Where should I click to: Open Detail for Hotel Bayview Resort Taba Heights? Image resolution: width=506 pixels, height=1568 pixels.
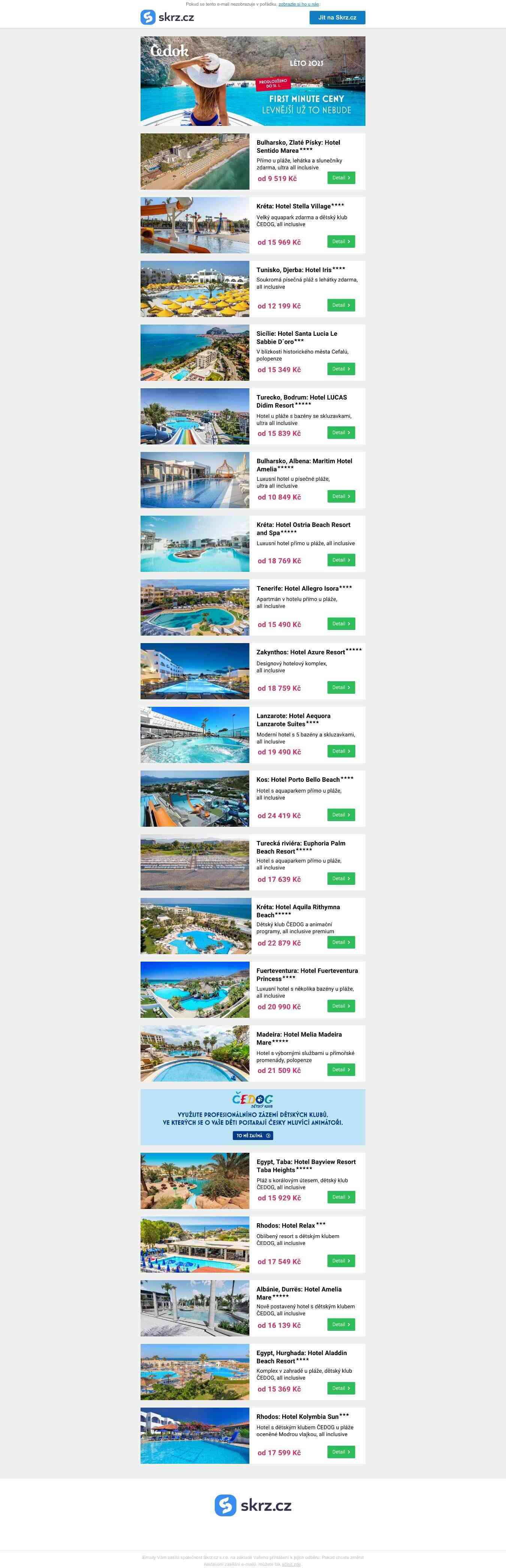pos(341,1197)
